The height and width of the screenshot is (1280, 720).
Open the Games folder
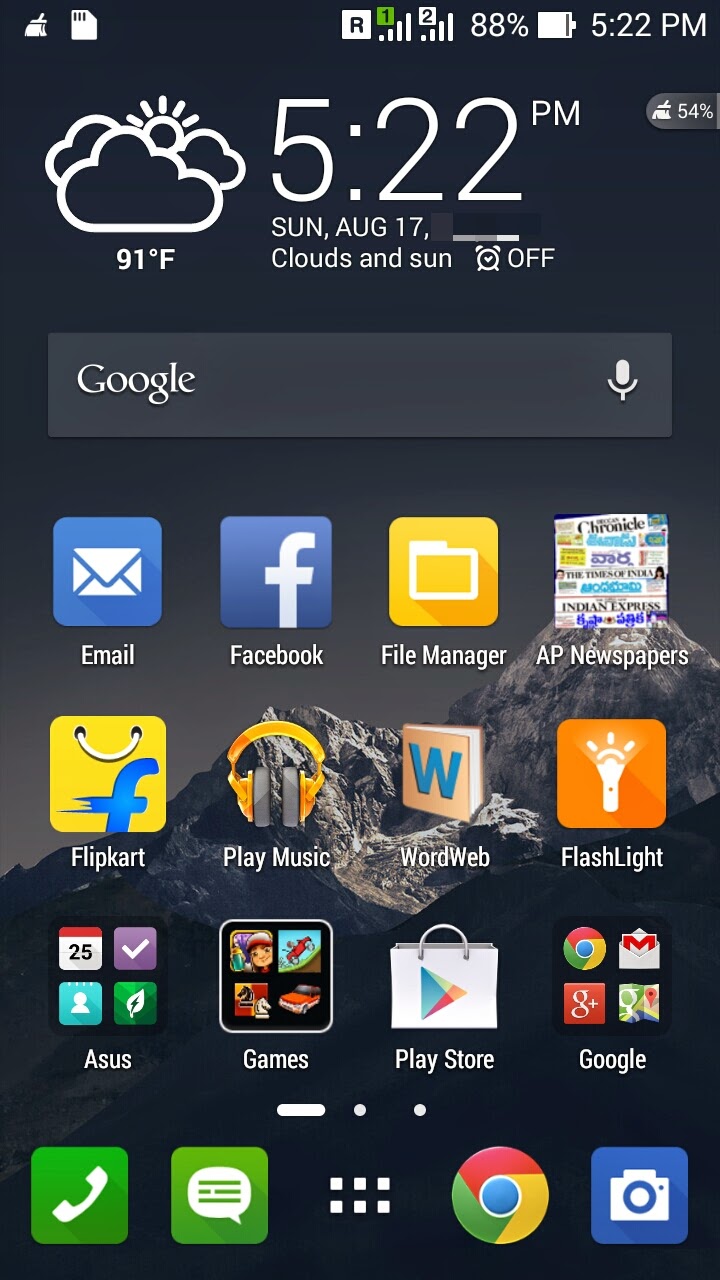click(276, 976)
